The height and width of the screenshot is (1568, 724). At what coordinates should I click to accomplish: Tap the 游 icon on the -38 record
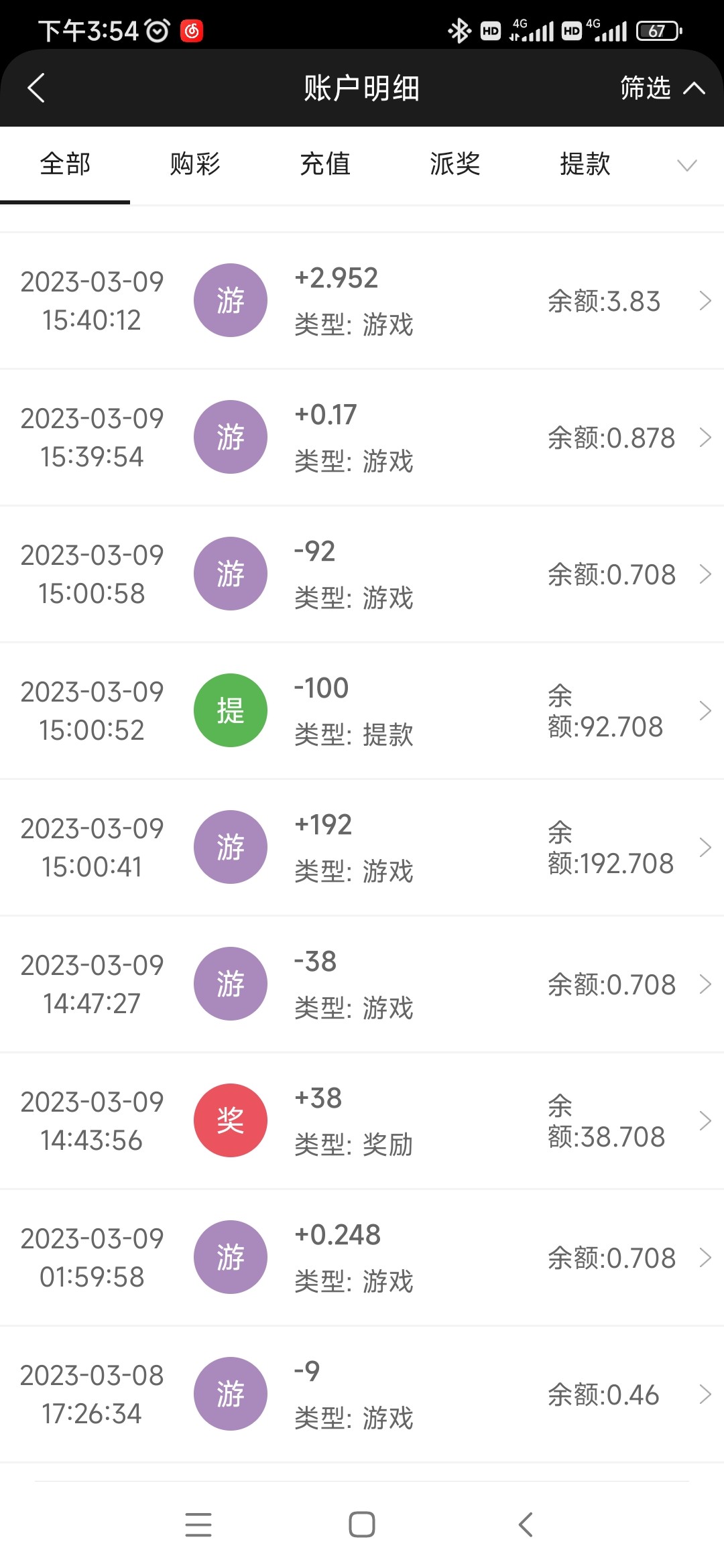pos(230,983)
